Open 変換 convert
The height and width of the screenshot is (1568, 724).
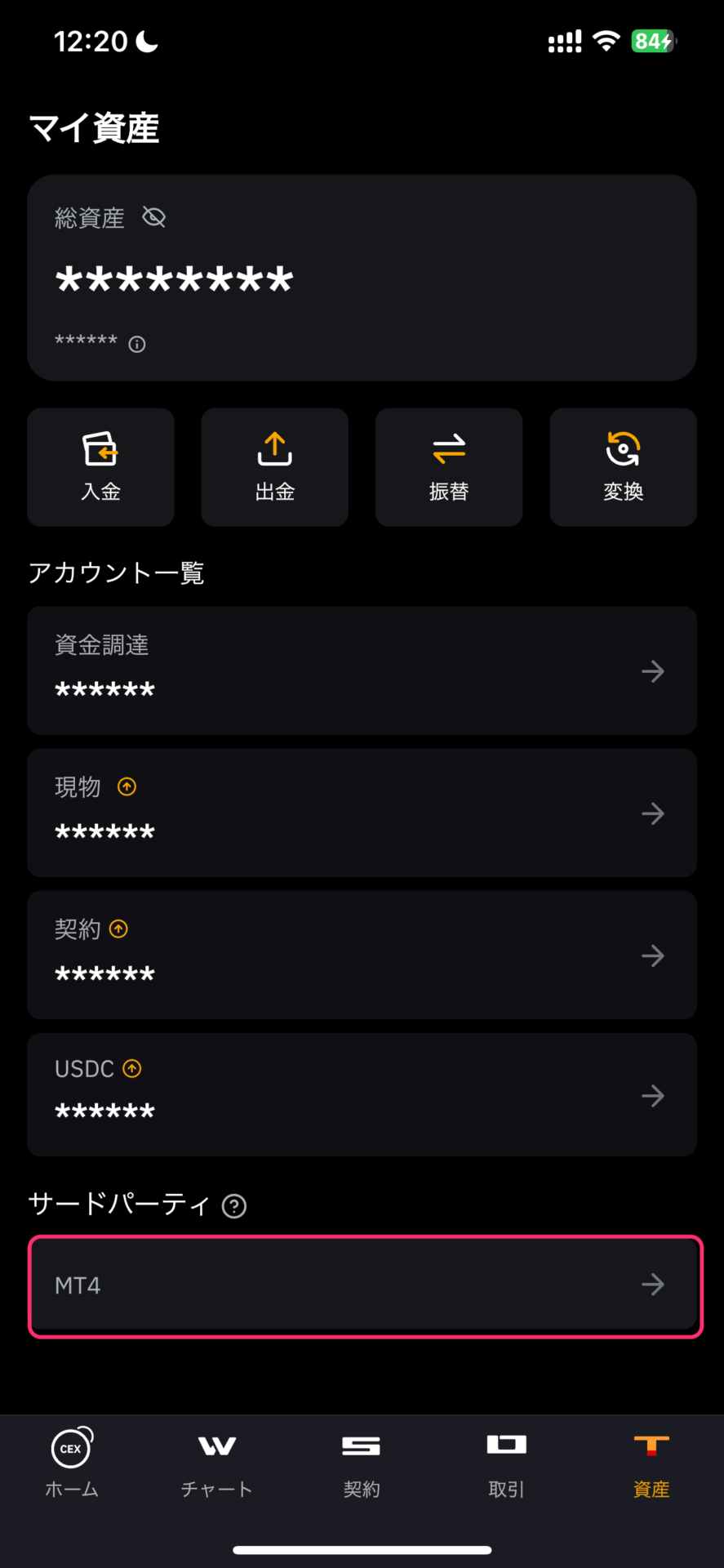tap(623, 467)
